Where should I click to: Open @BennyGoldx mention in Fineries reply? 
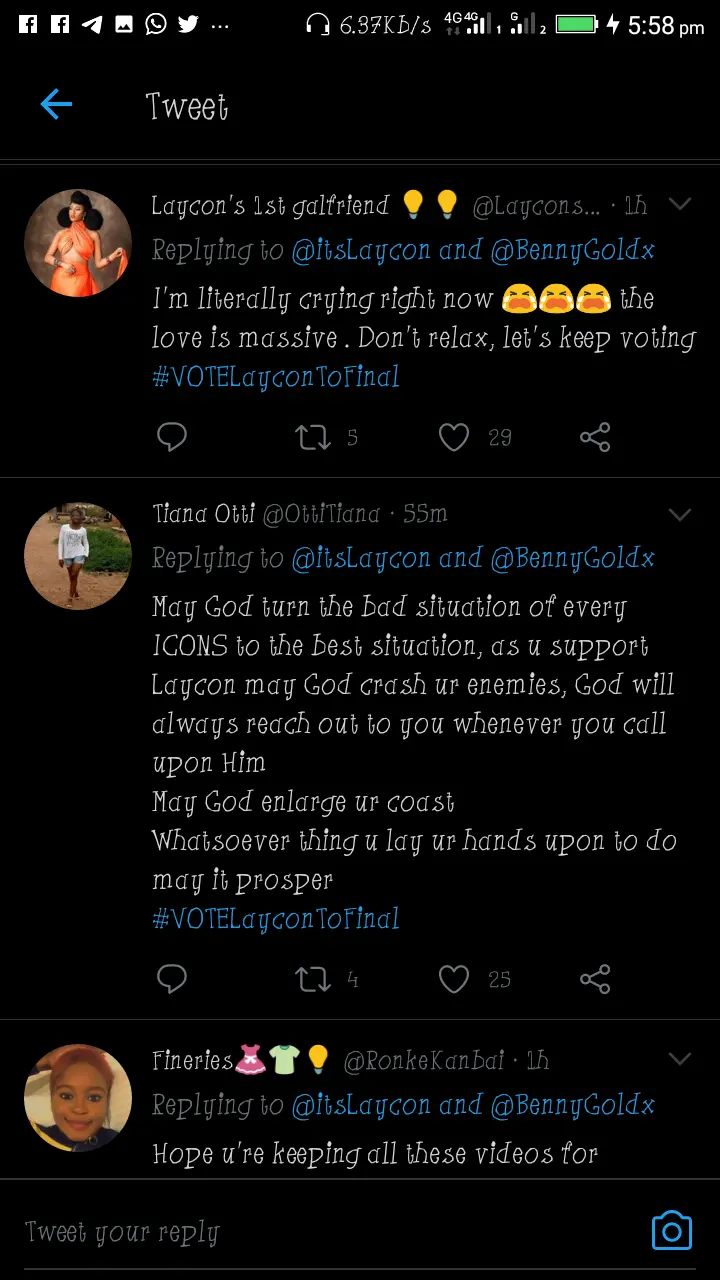click(573, 1105)
